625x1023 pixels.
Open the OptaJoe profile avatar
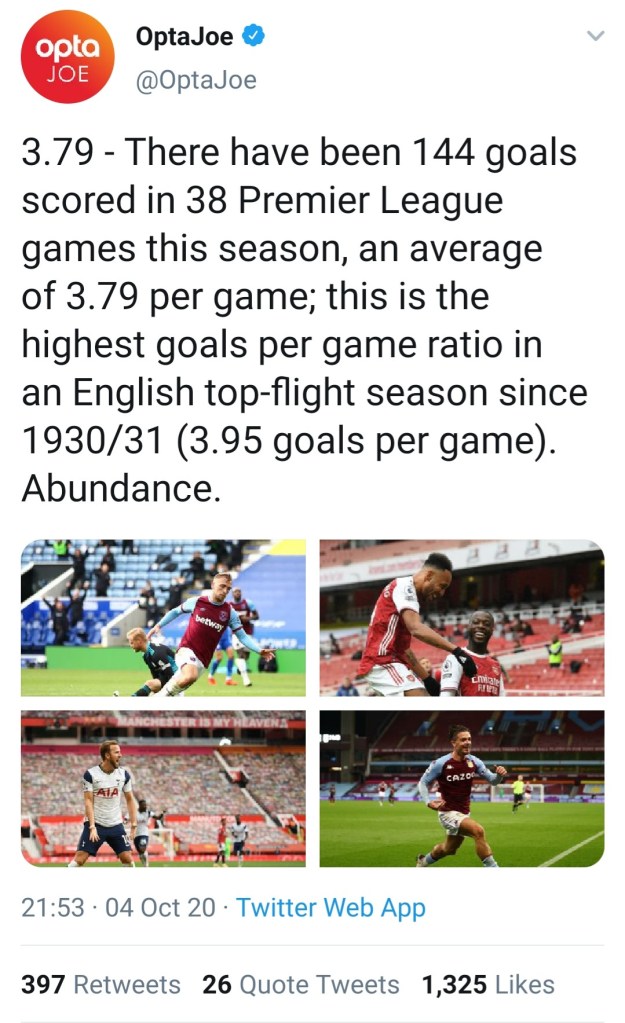click(68, 57)
